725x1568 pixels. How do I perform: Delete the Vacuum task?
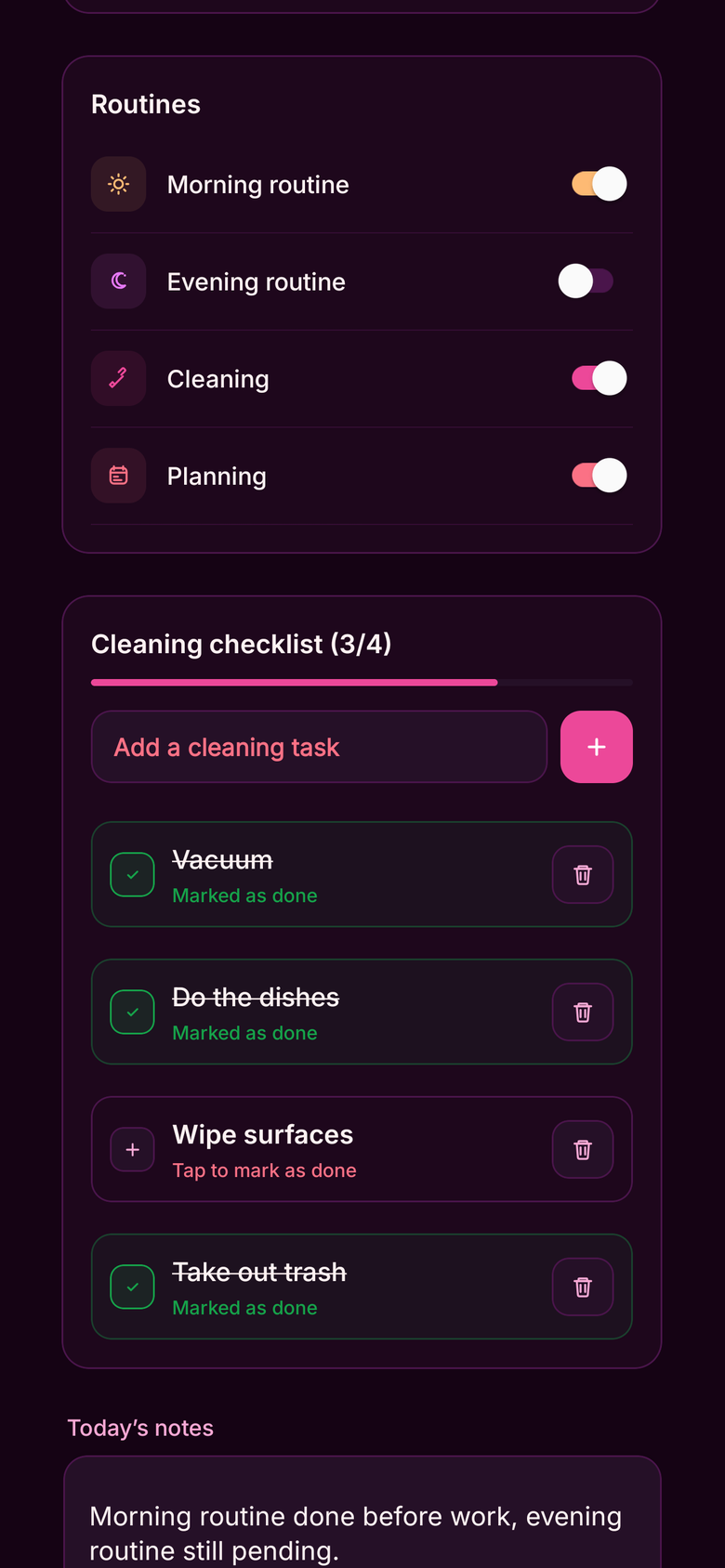tap(583, 875)
